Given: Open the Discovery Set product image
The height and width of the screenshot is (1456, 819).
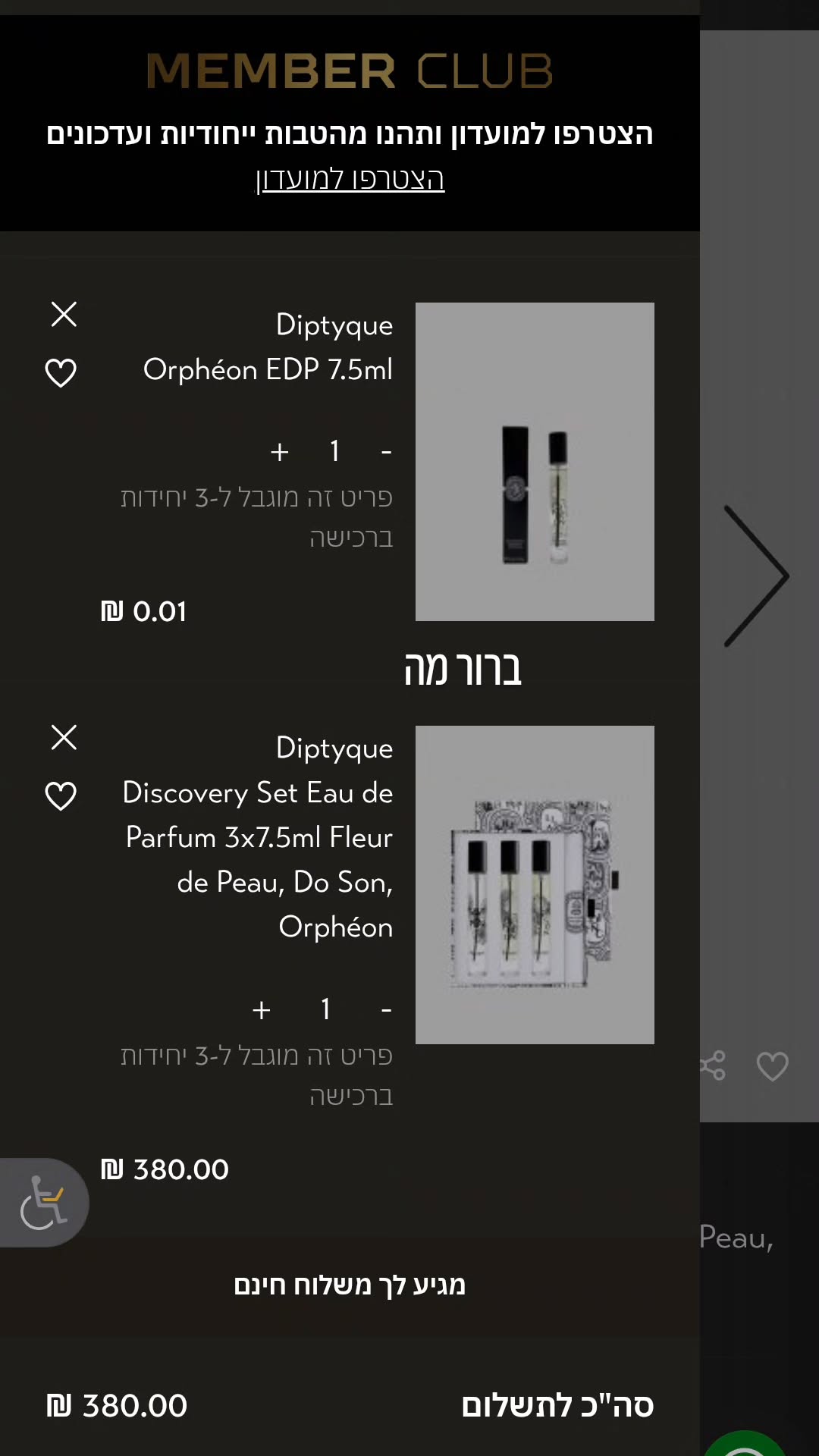Looking at the screenshot, I should 535,884.
